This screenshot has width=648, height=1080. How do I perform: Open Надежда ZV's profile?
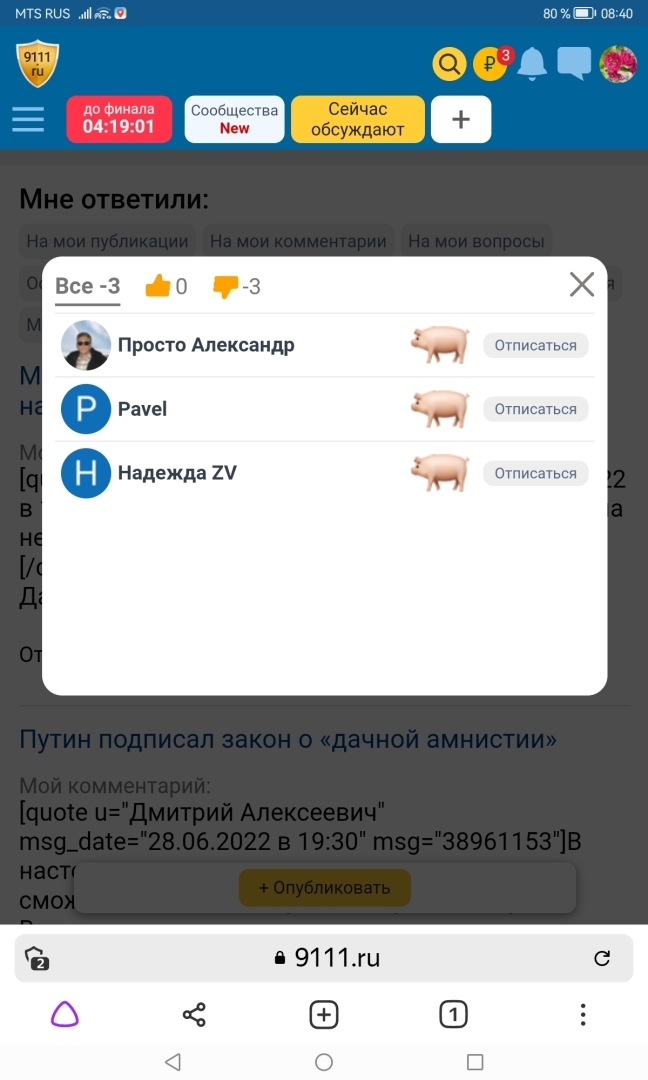pyautogui.click(x=176, y=473)
